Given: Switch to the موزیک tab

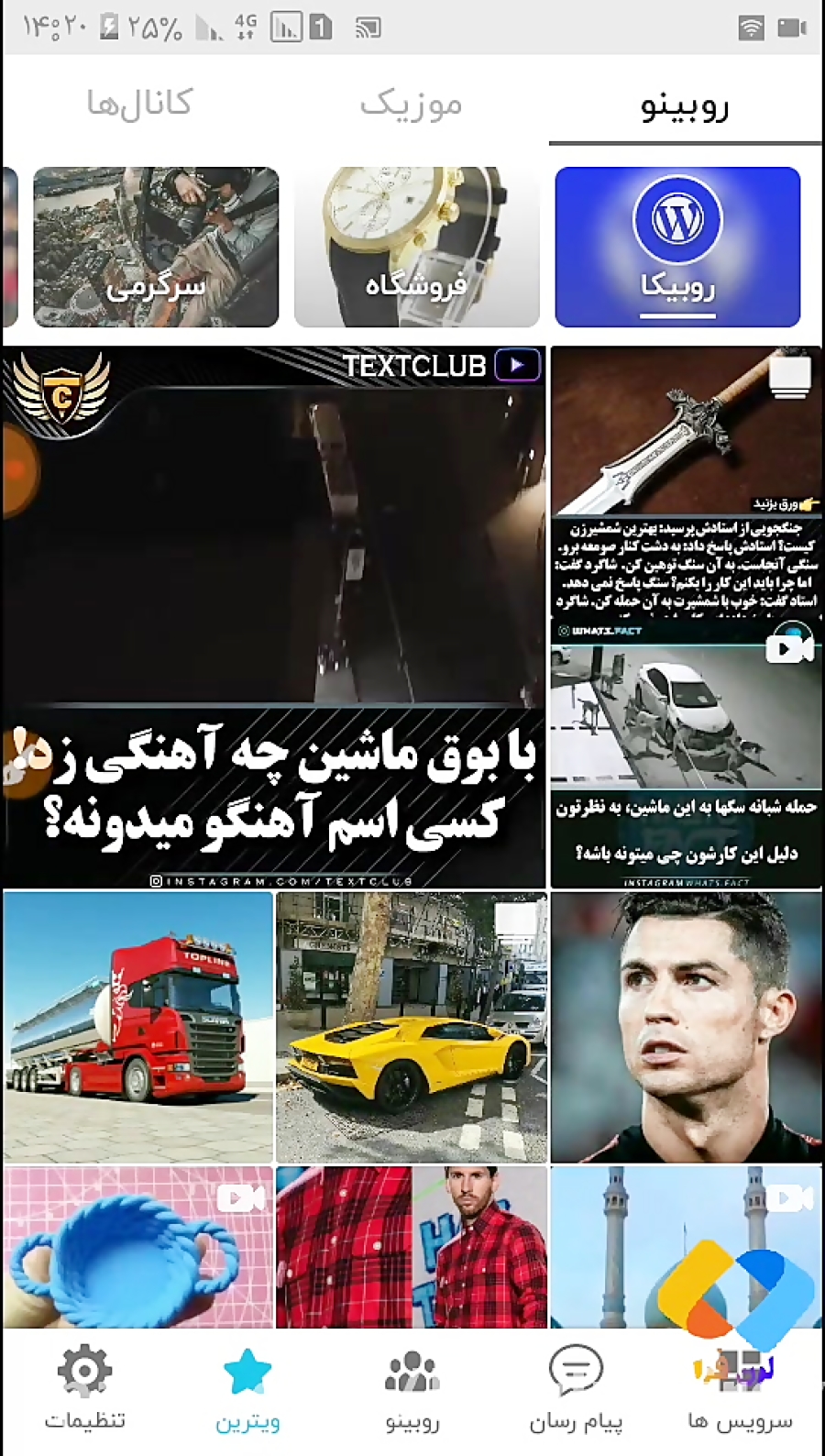Looking at the screenshot, I should pos(411,104).
